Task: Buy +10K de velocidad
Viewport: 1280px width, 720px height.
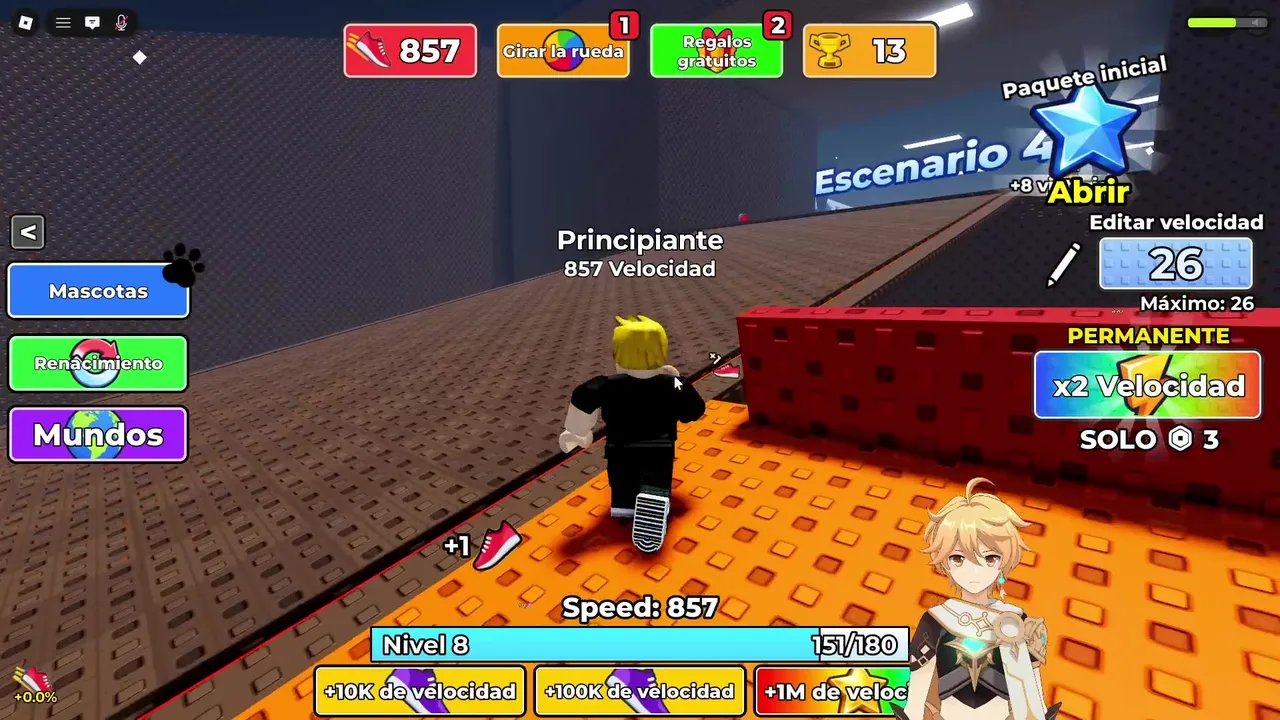Action: pos(420,691)
